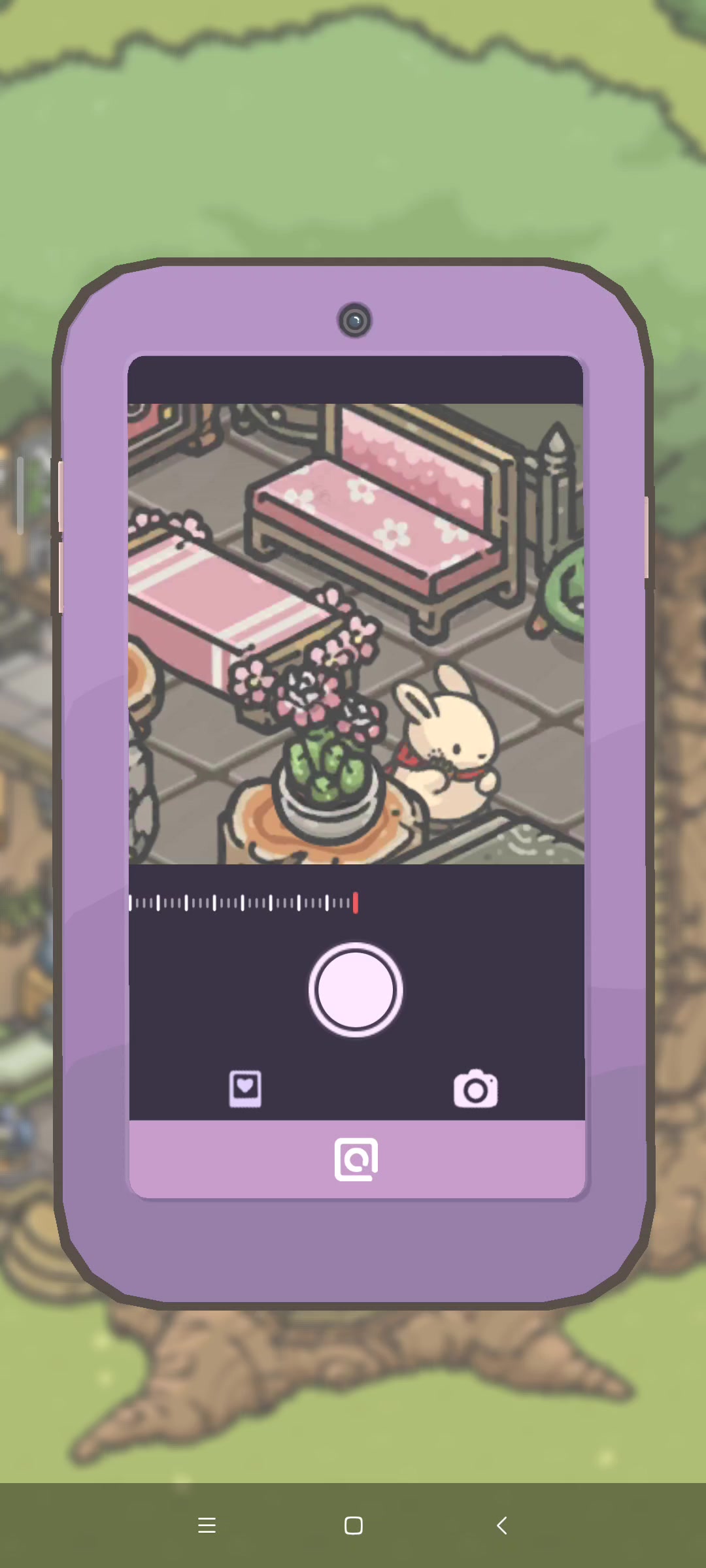Open the saved photo album icon
The width and height of the screenshot is (706, 1568).
pyautogui.click(x=245, y=1089)
